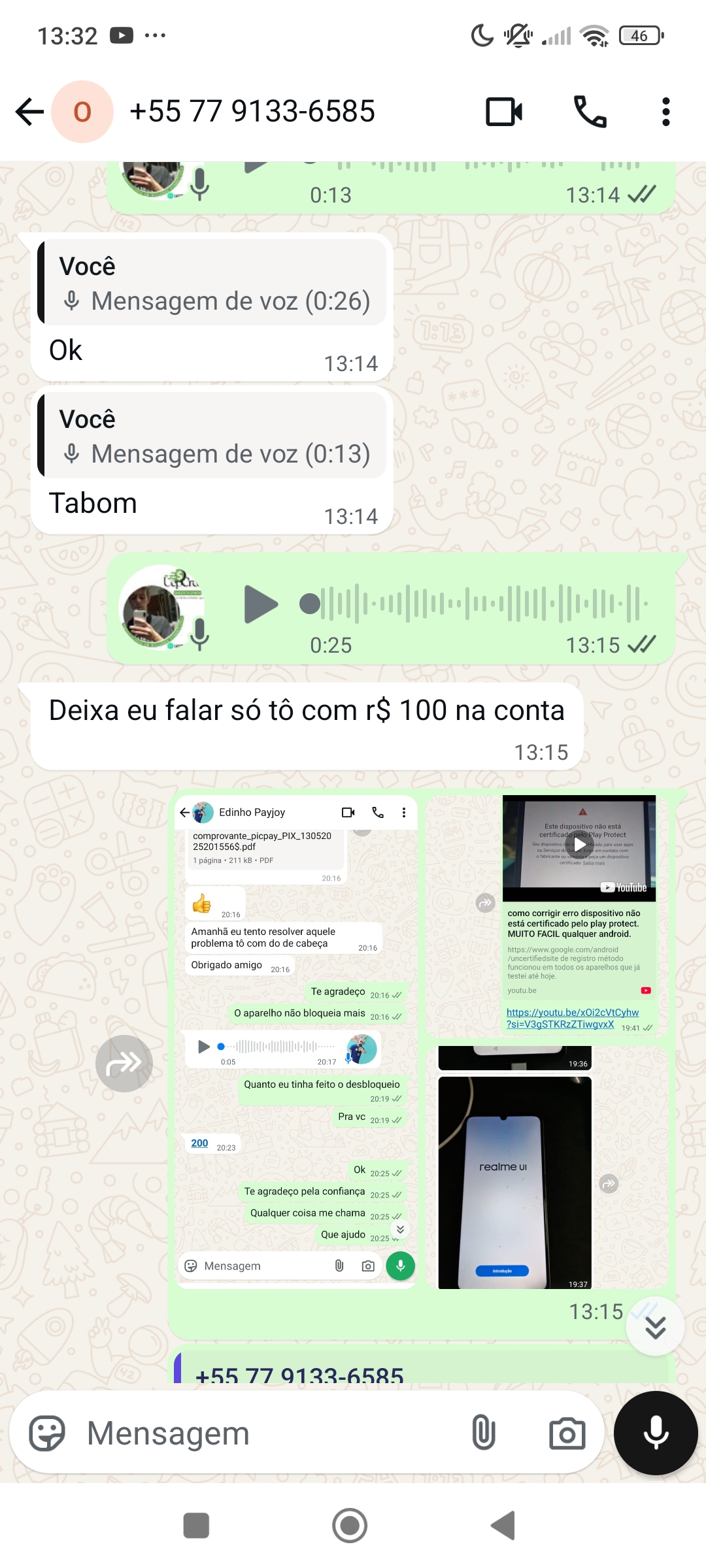Go to the system home screen
The width and height of the screenshot is (706, 1568).
[350, 1526]
